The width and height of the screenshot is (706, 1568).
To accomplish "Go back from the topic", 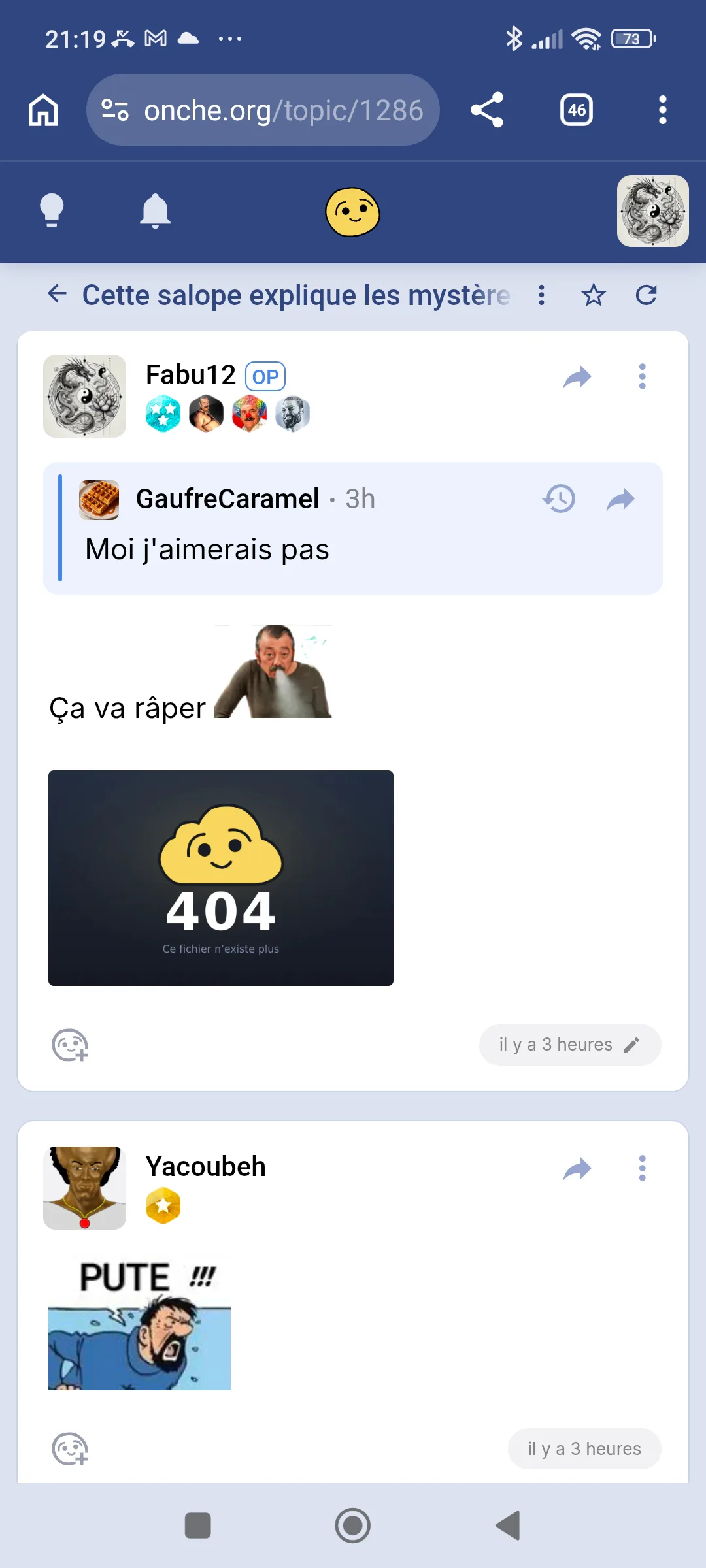I will tap(58, 295).
